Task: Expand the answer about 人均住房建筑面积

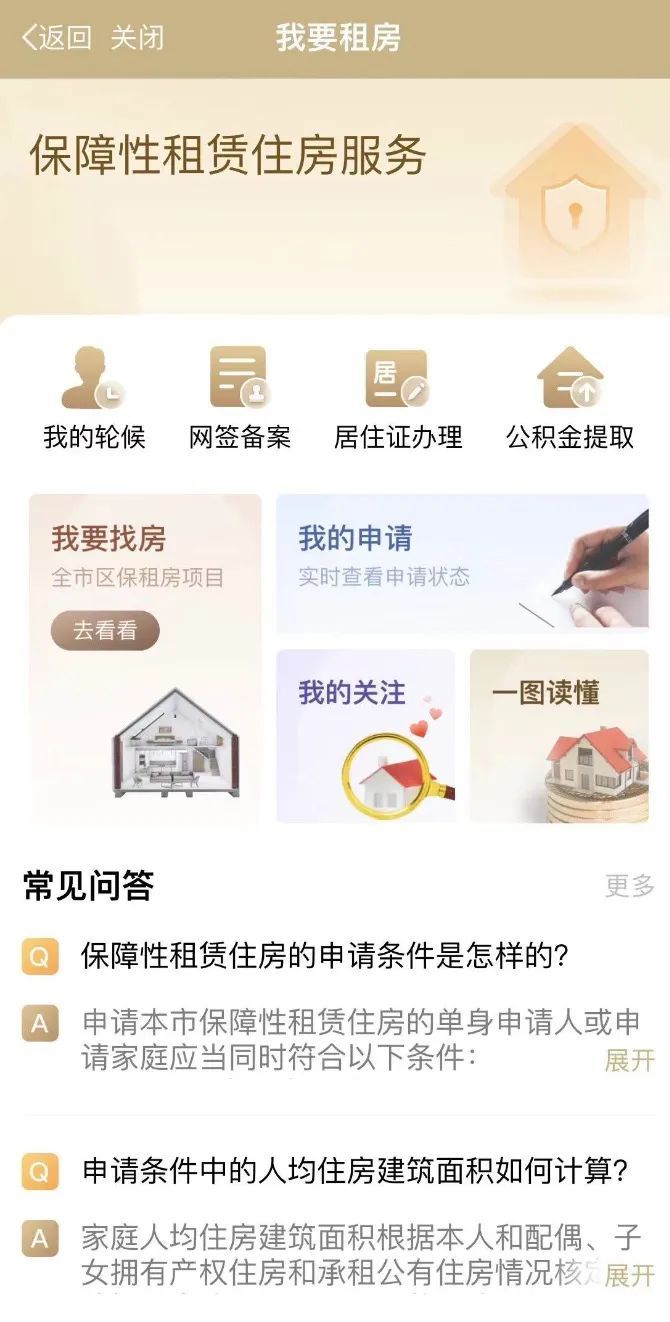Action: 630,1275
